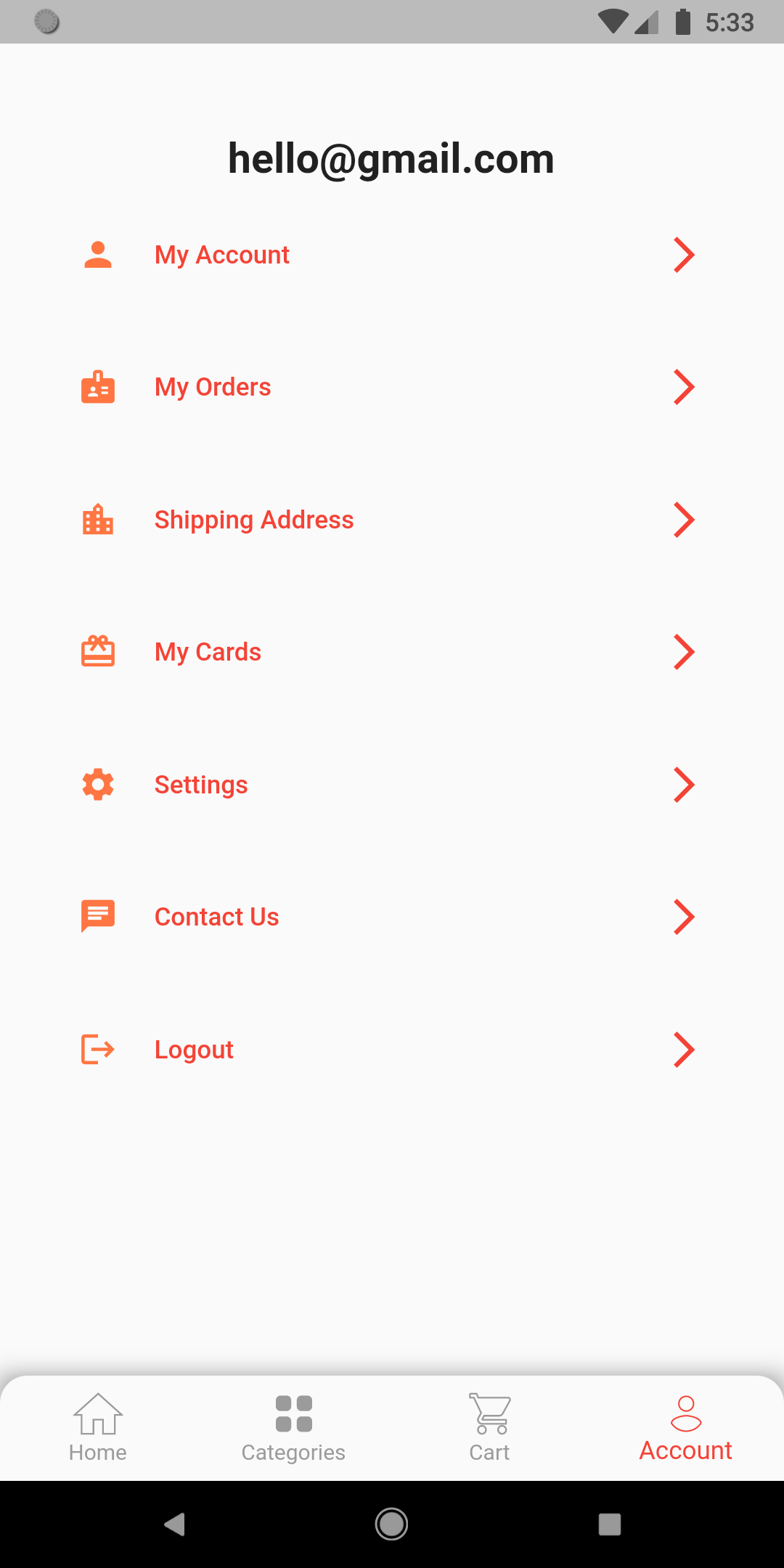The height and width of the screenshot is (1568, 784).
Task: Tap the system back button
Action: [x=174, y=1524]
